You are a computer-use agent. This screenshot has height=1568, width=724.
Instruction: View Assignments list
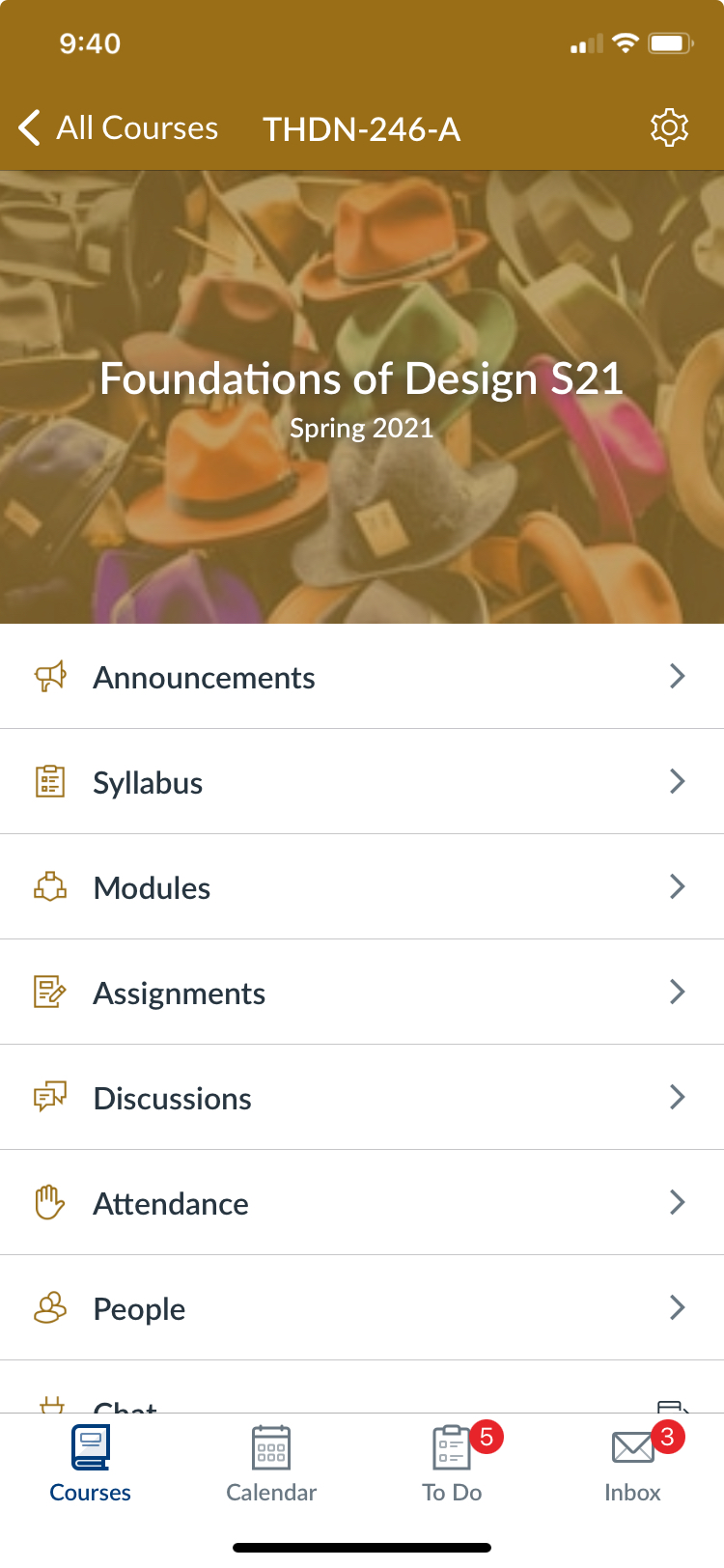361,993
